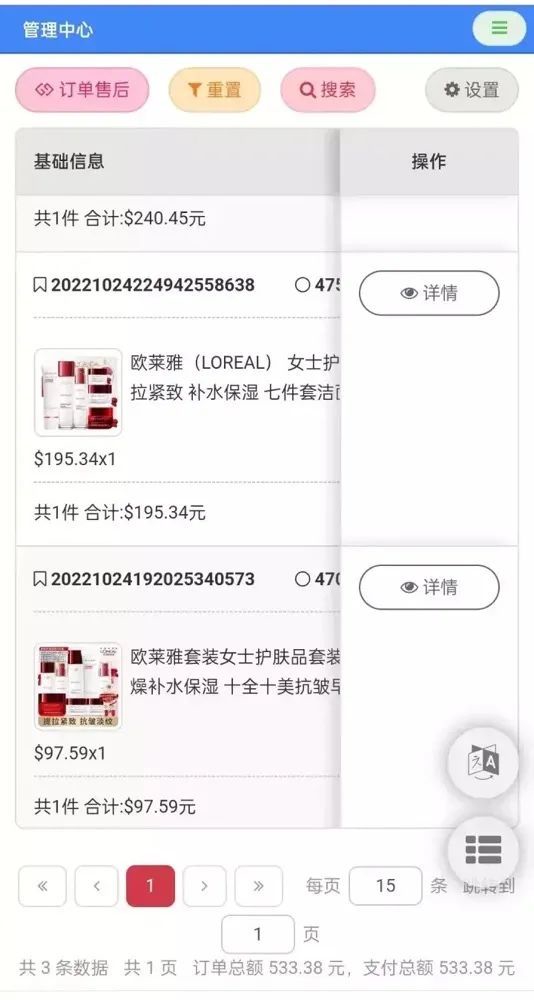Open the floating list view button

click(483, 851)
